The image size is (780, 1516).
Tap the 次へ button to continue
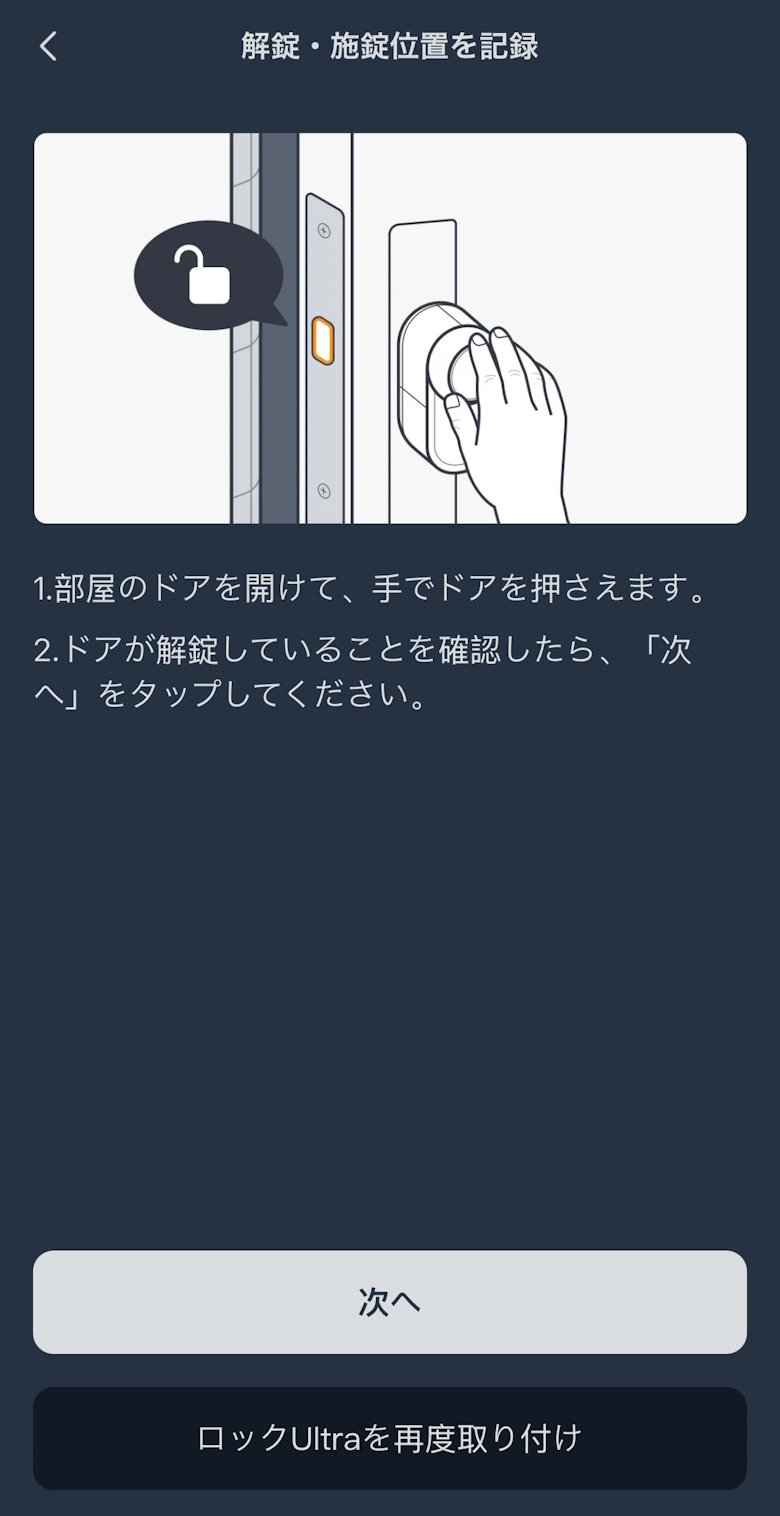coord(390,1301)
